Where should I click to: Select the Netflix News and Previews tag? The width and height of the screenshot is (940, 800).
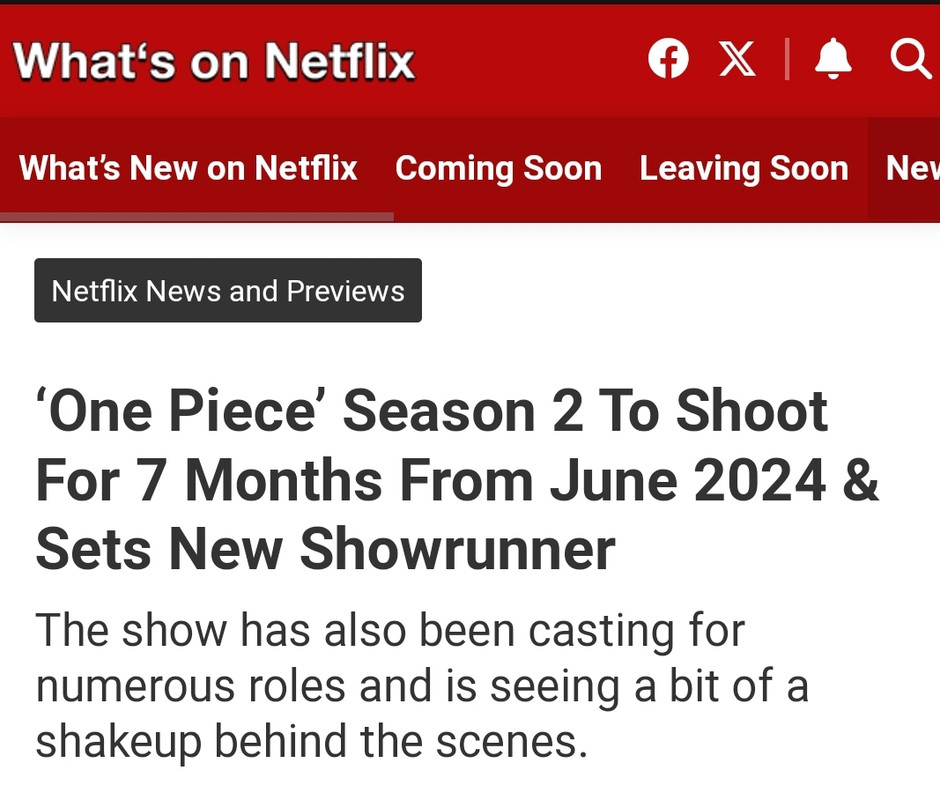point(228,290)
